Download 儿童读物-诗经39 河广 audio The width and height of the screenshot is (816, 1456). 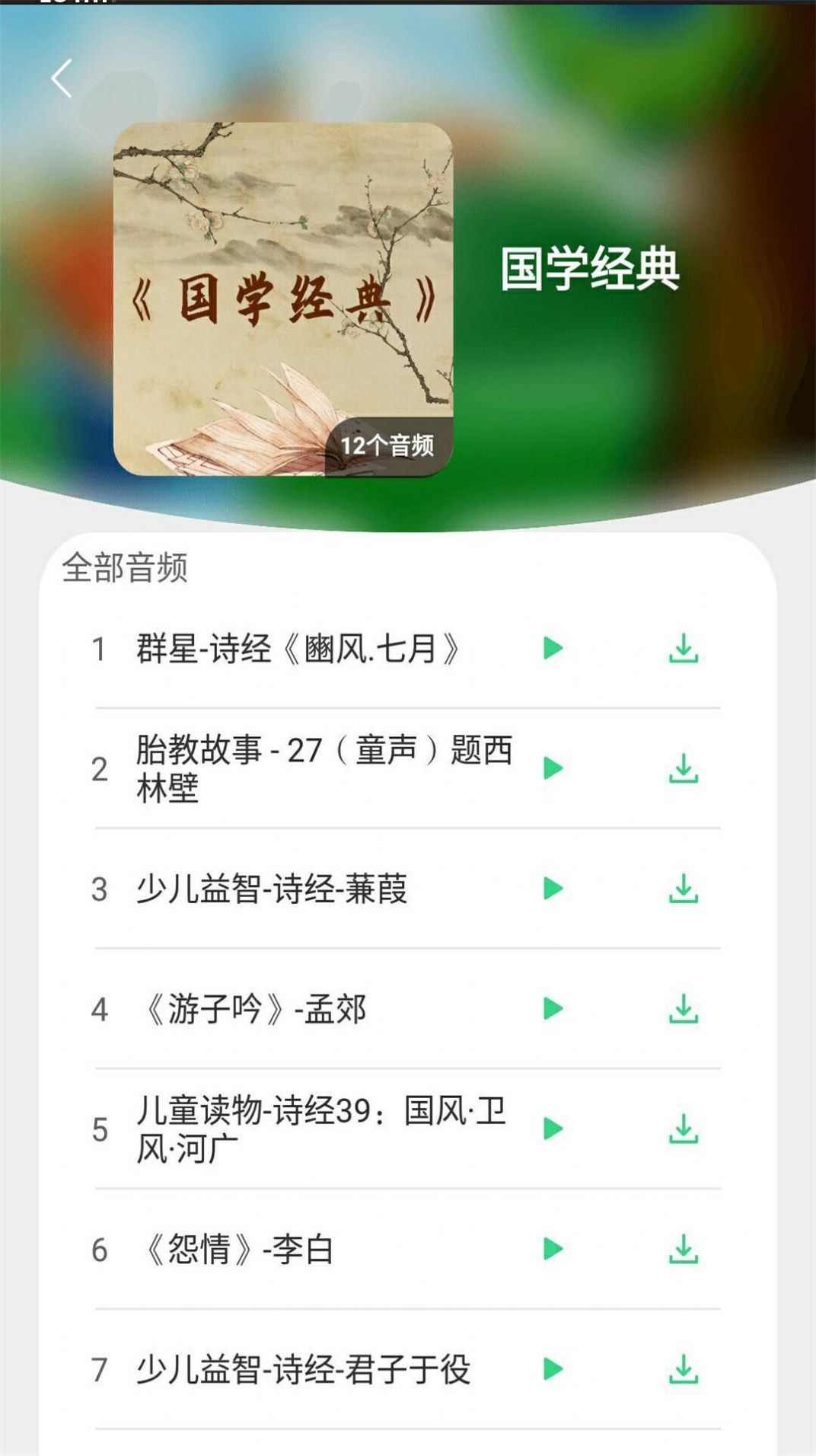683,1129
